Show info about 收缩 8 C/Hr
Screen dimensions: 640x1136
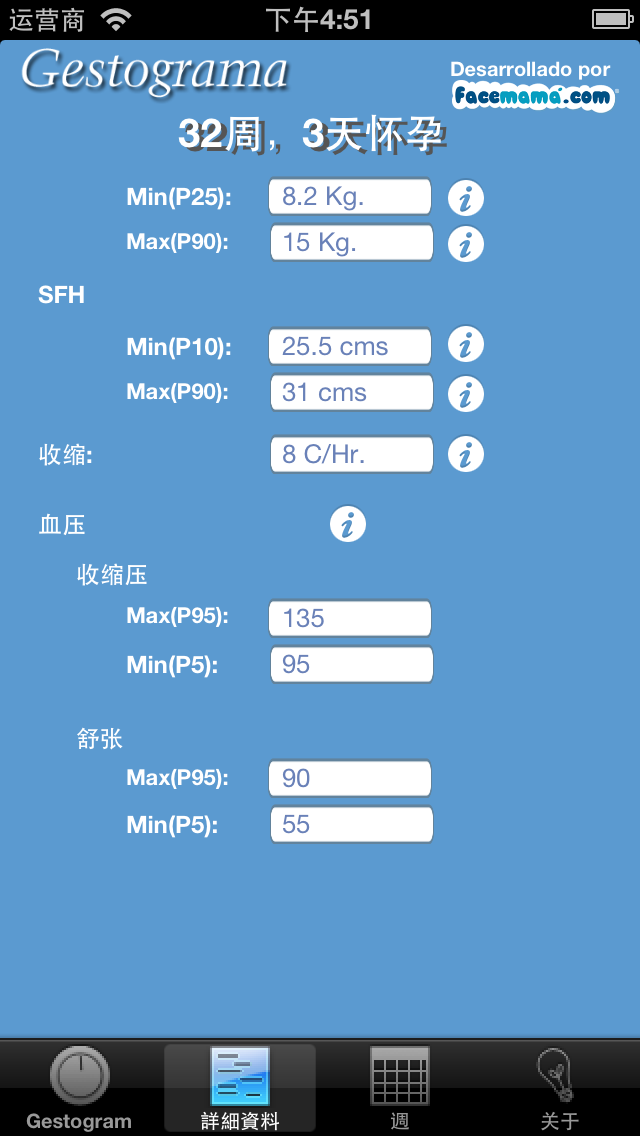pos(465,455)
